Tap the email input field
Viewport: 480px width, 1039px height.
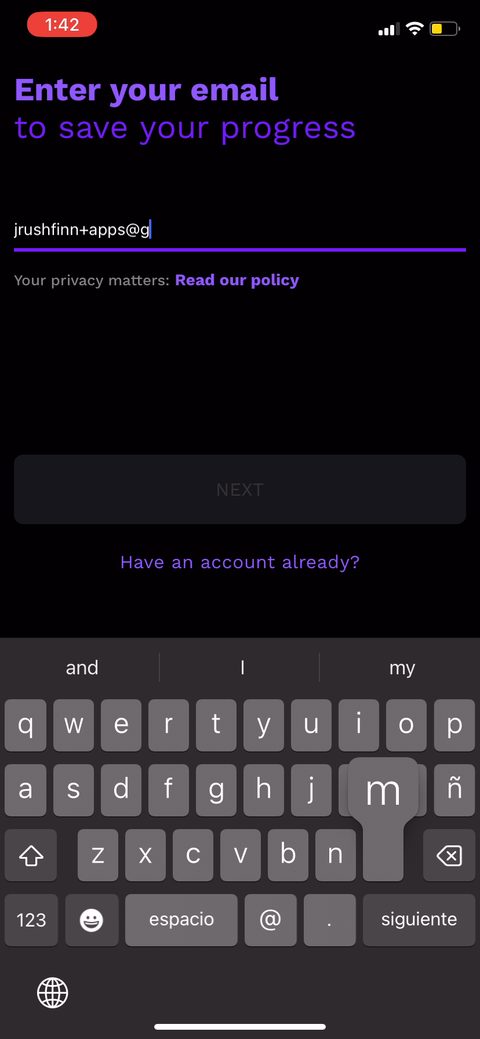[x=240, y=231]
